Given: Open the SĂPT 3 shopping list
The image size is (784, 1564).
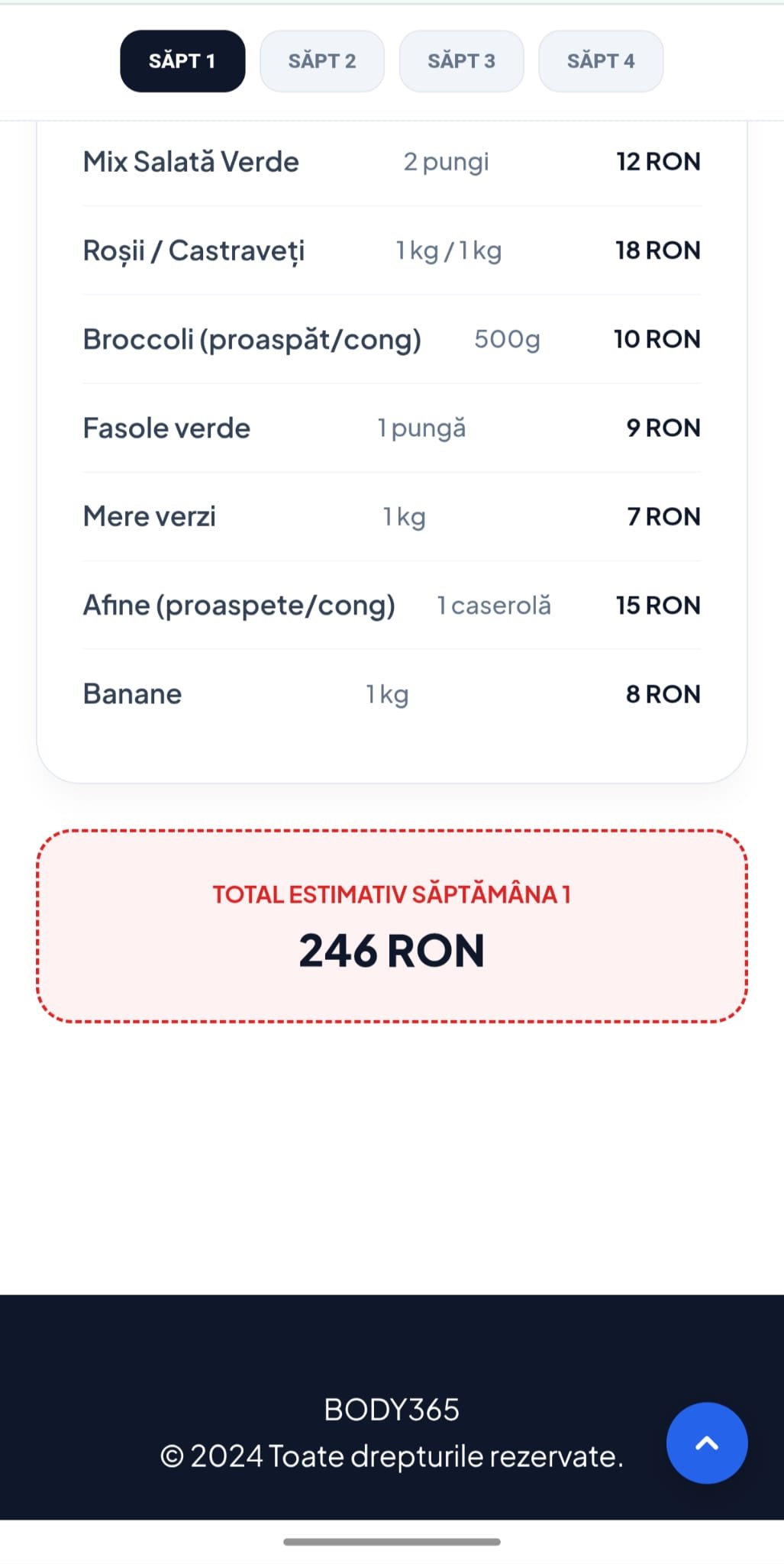Looking at the screenshot, I should click(461, 61).
